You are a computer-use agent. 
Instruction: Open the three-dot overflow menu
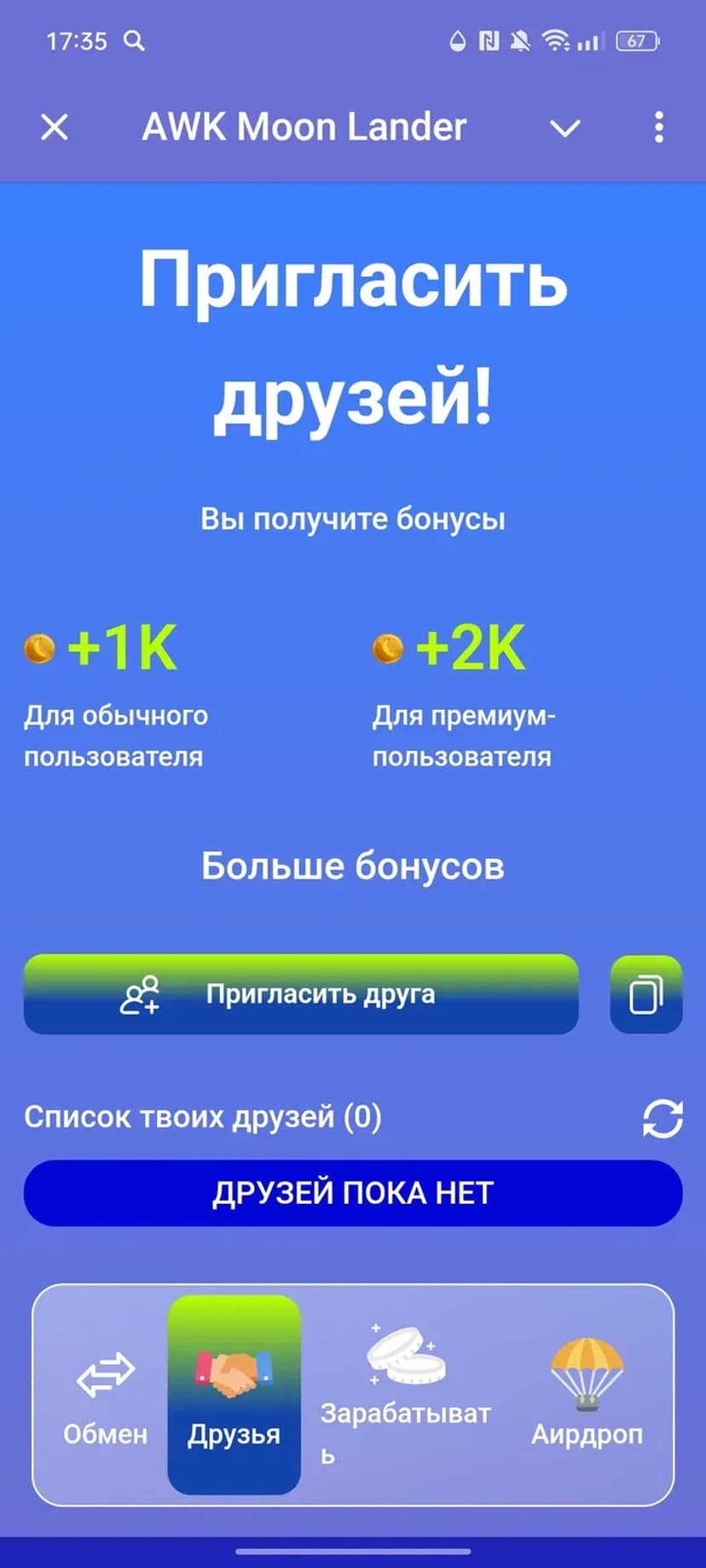[658, 128]
